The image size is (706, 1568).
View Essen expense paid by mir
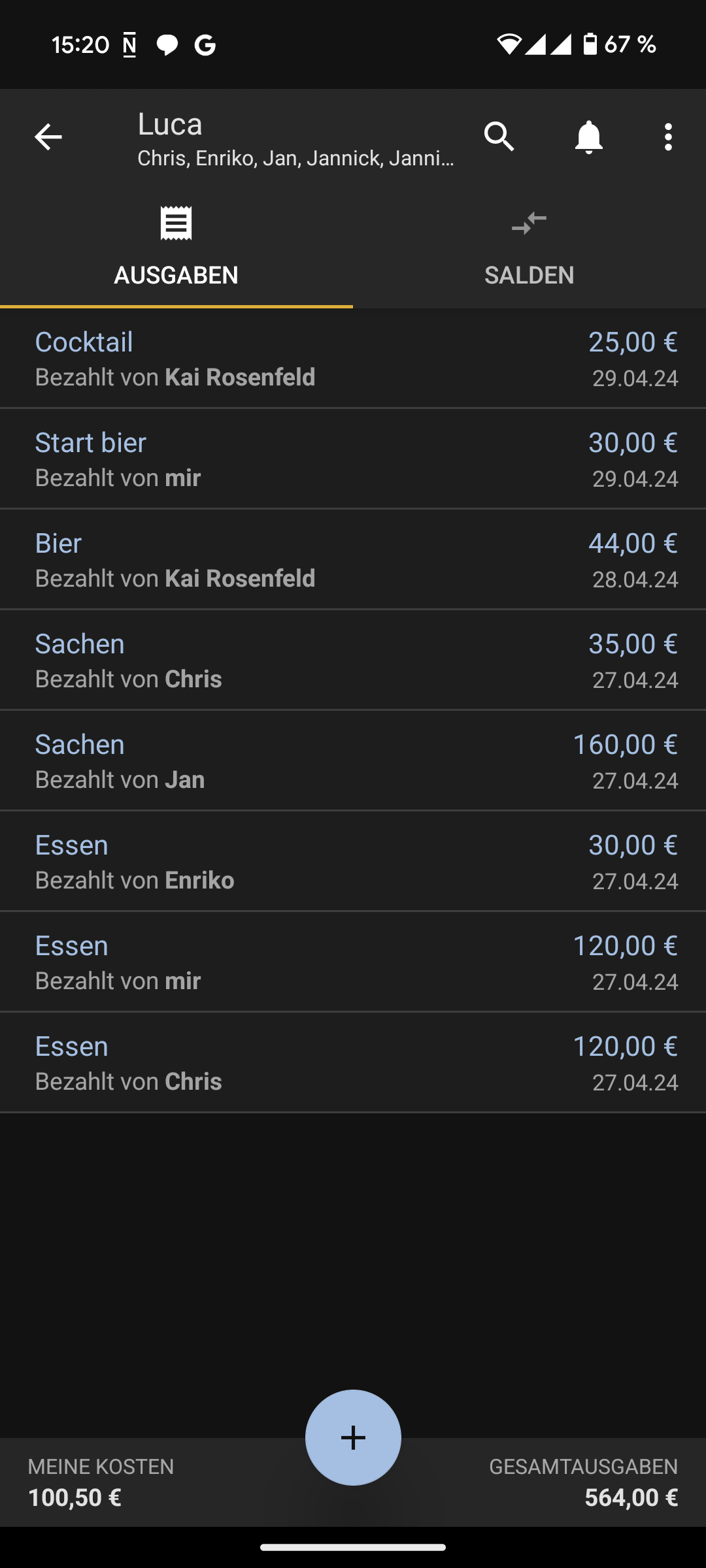point(353,962)
